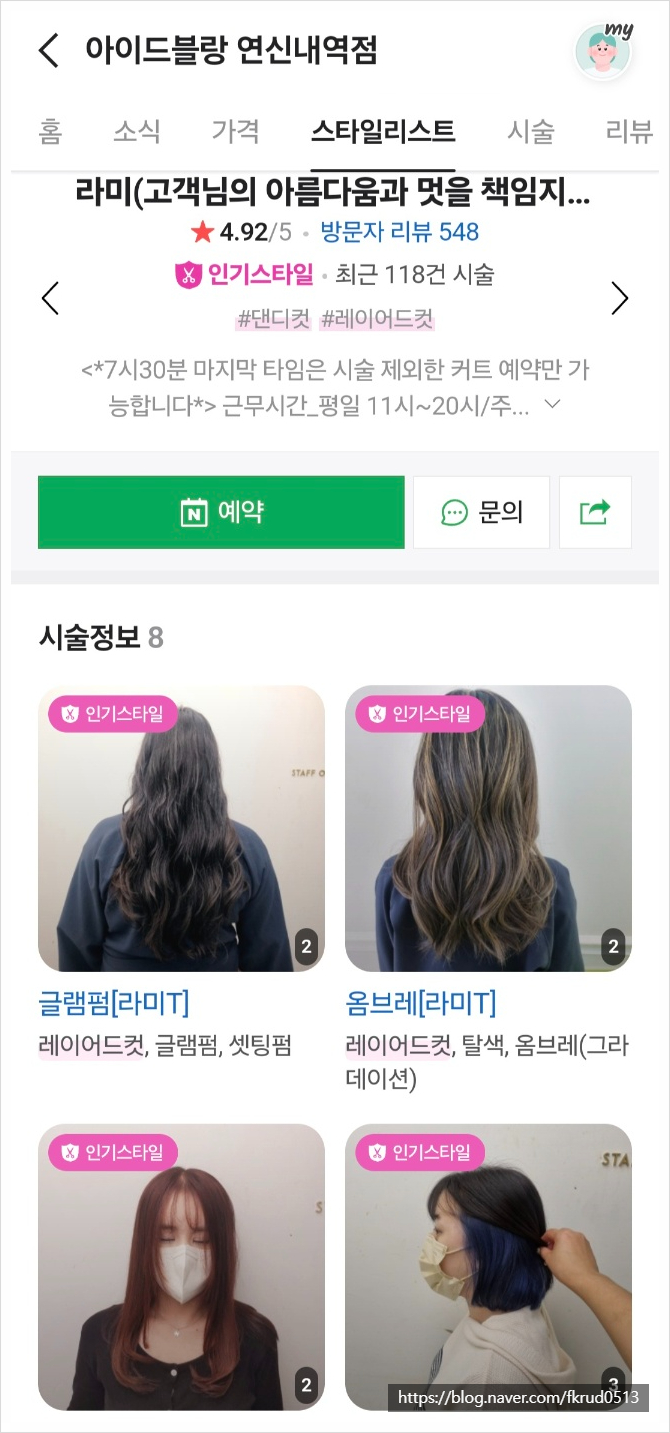View the red-haired masked woman style card

[x=181, y=1266]
